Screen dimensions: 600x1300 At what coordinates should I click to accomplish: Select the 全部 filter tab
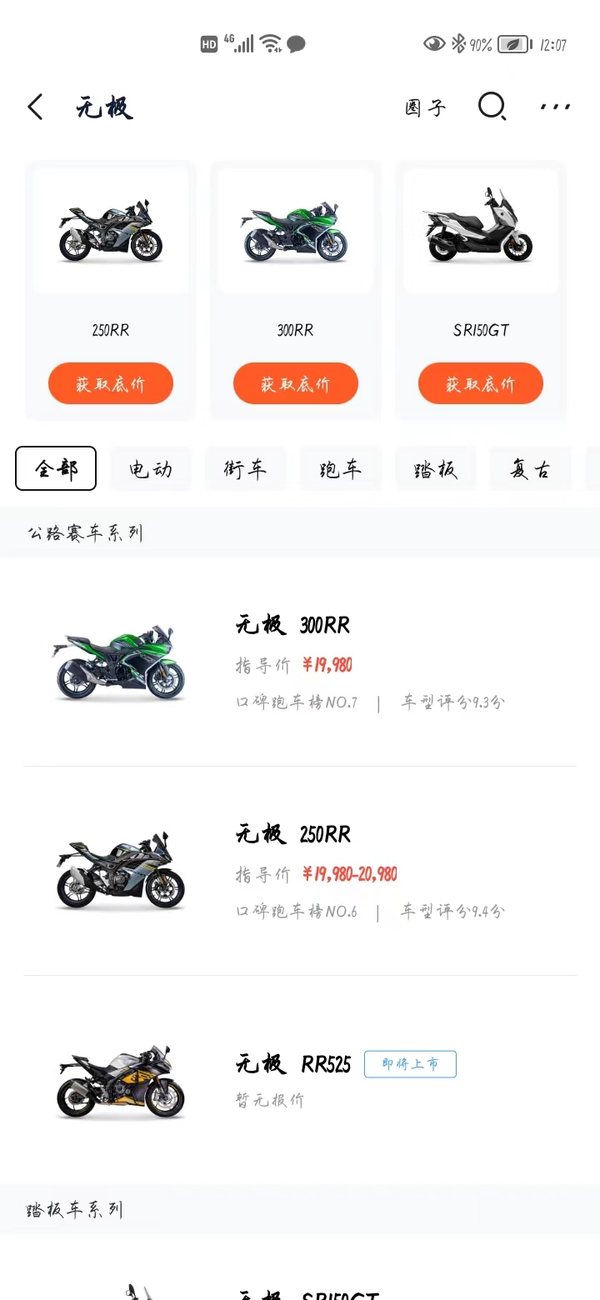point(56,468)
